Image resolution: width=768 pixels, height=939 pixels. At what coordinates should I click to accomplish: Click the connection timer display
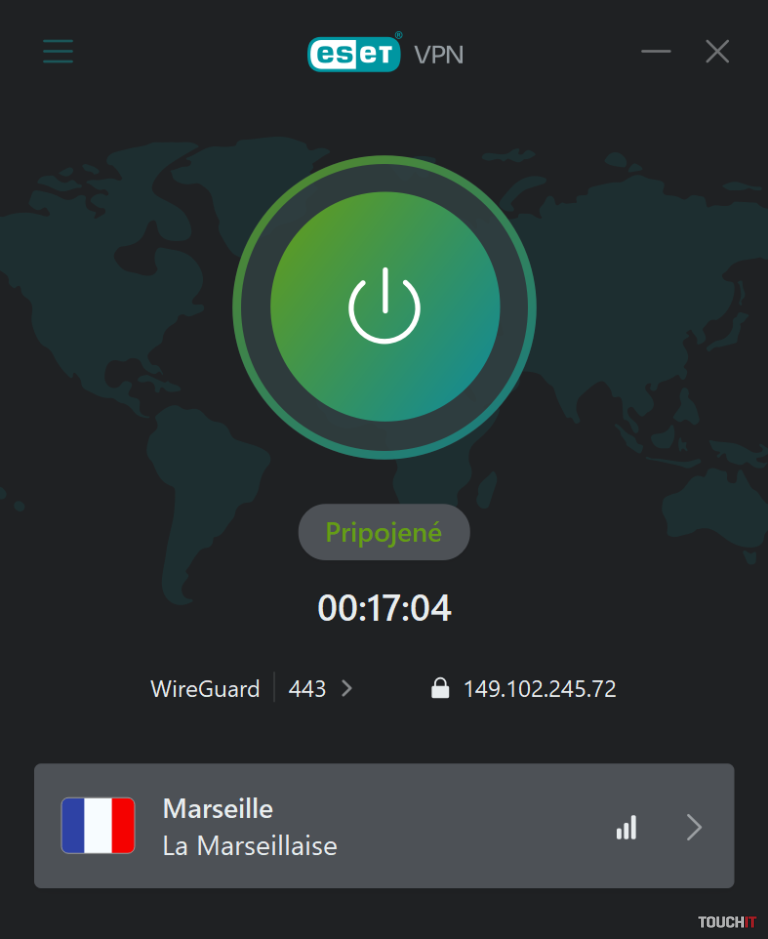pyautogui.click(x=384, y=607)
